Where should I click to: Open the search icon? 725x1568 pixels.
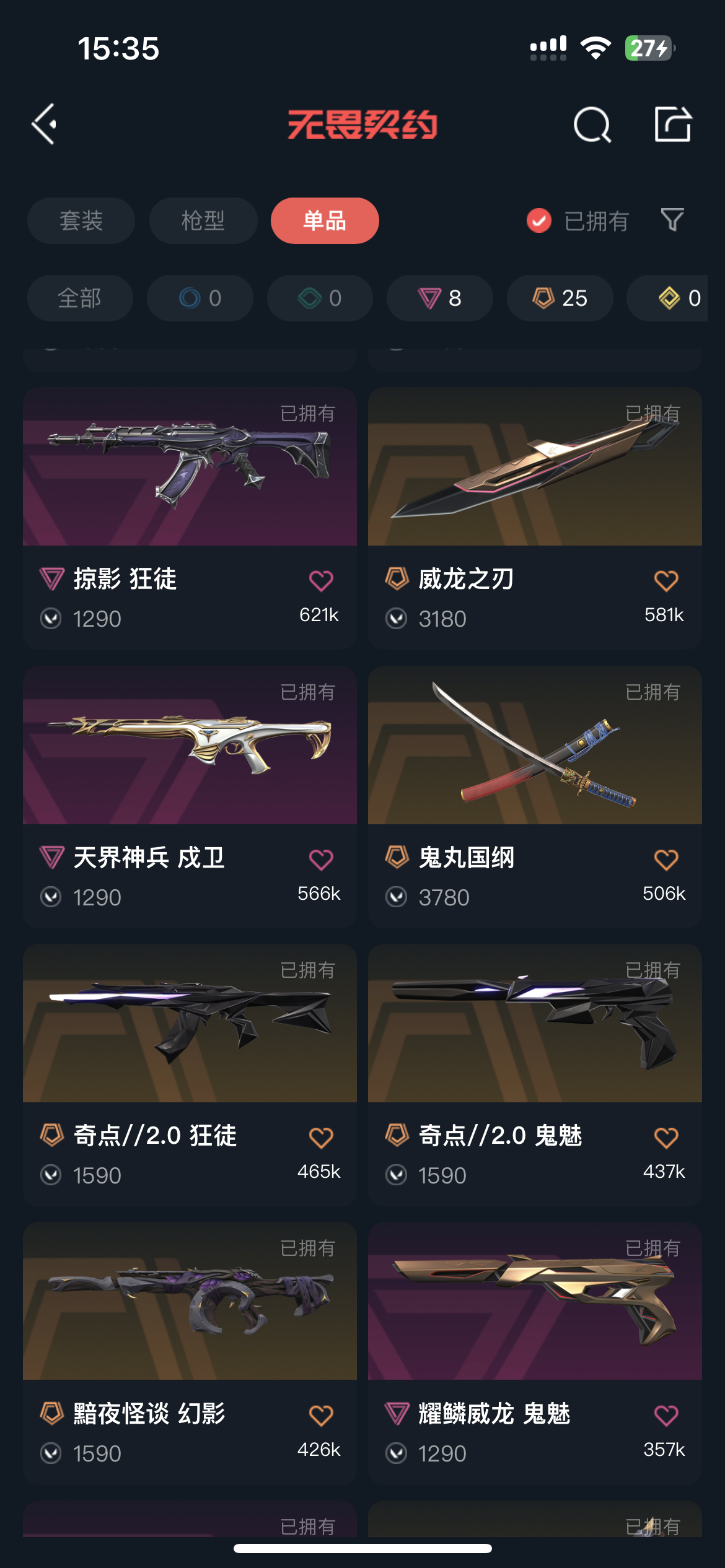coord(592,124)
